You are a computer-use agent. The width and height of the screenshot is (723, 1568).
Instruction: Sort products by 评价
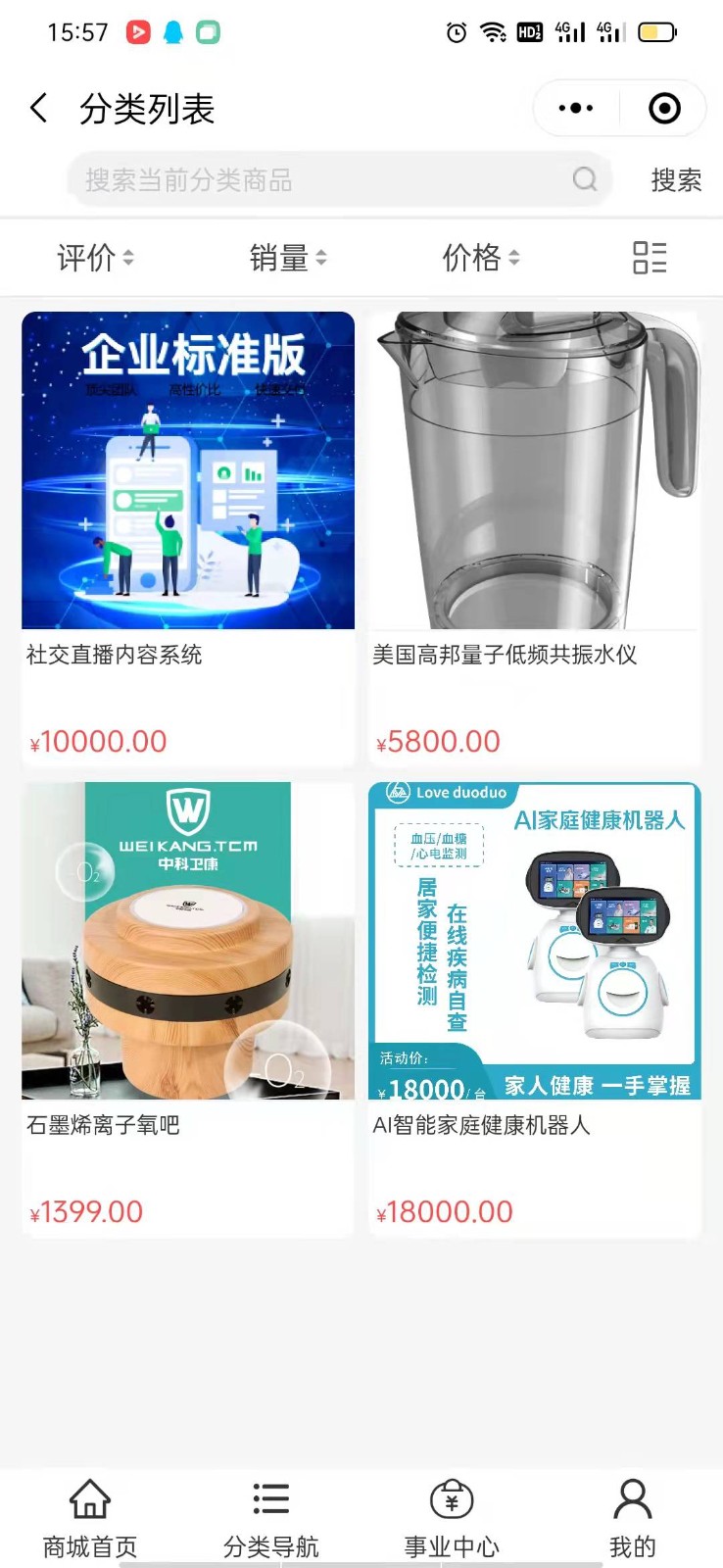tap(95, 258)
